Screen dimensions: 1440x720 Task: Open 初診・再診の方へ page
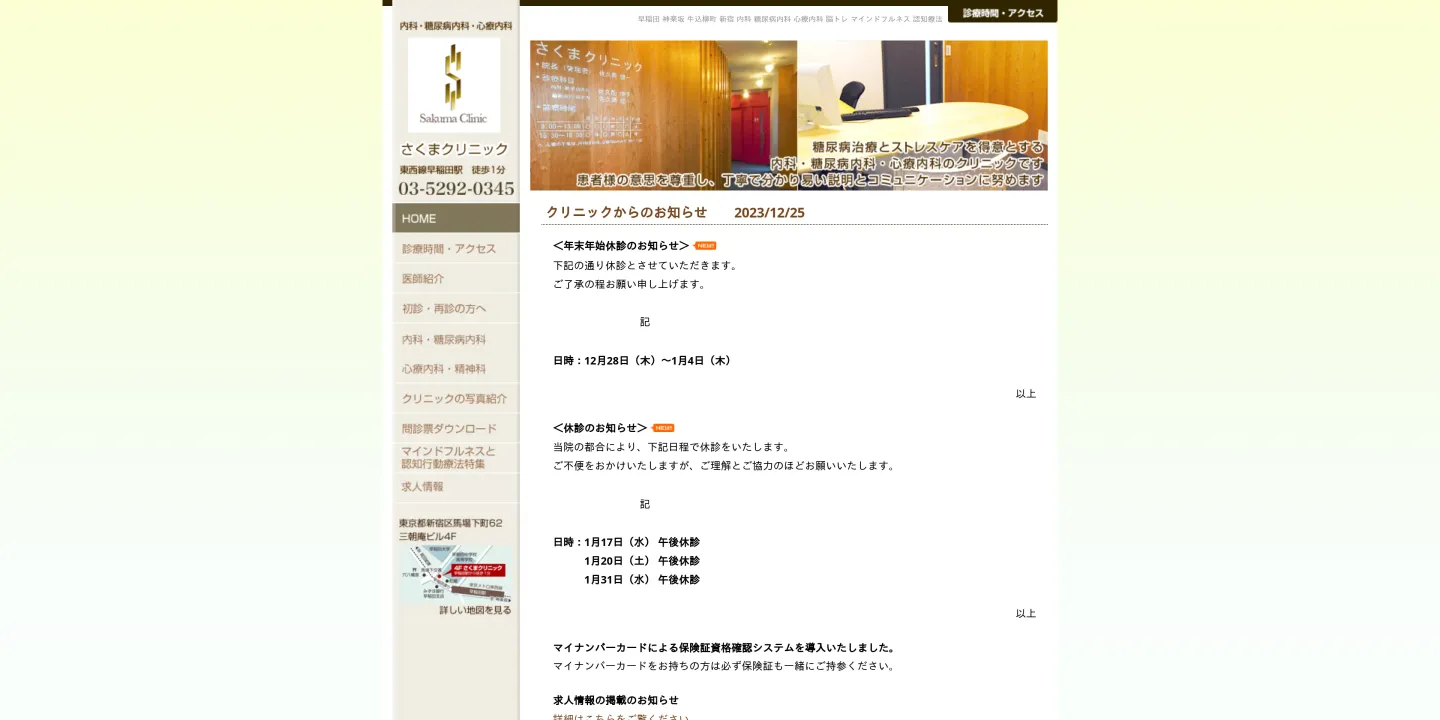tap(455, 308)
